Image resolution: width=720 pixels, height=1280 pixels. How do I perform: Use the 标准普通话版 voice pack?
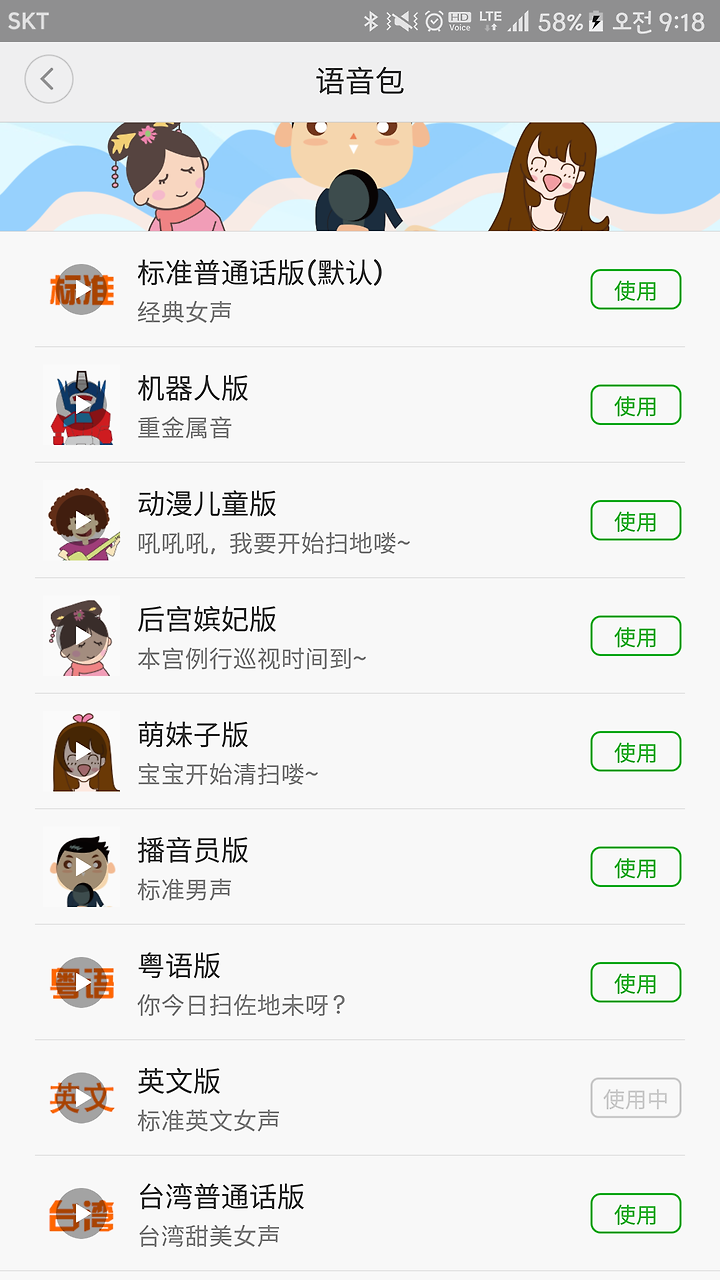pos(636,290)
